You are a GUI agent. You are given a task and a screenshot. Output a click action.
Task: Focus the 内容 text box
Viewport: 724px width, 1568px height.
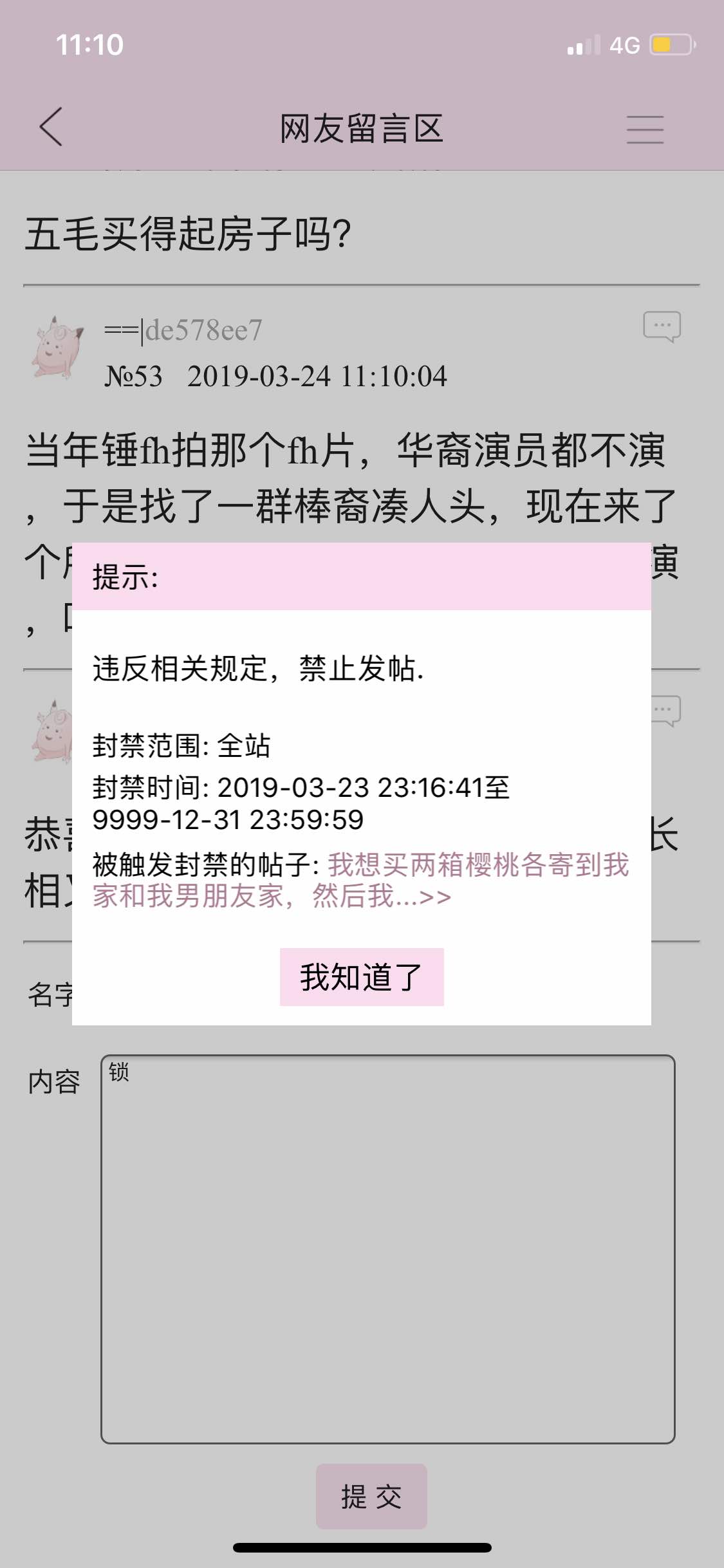coord(387,1249)
